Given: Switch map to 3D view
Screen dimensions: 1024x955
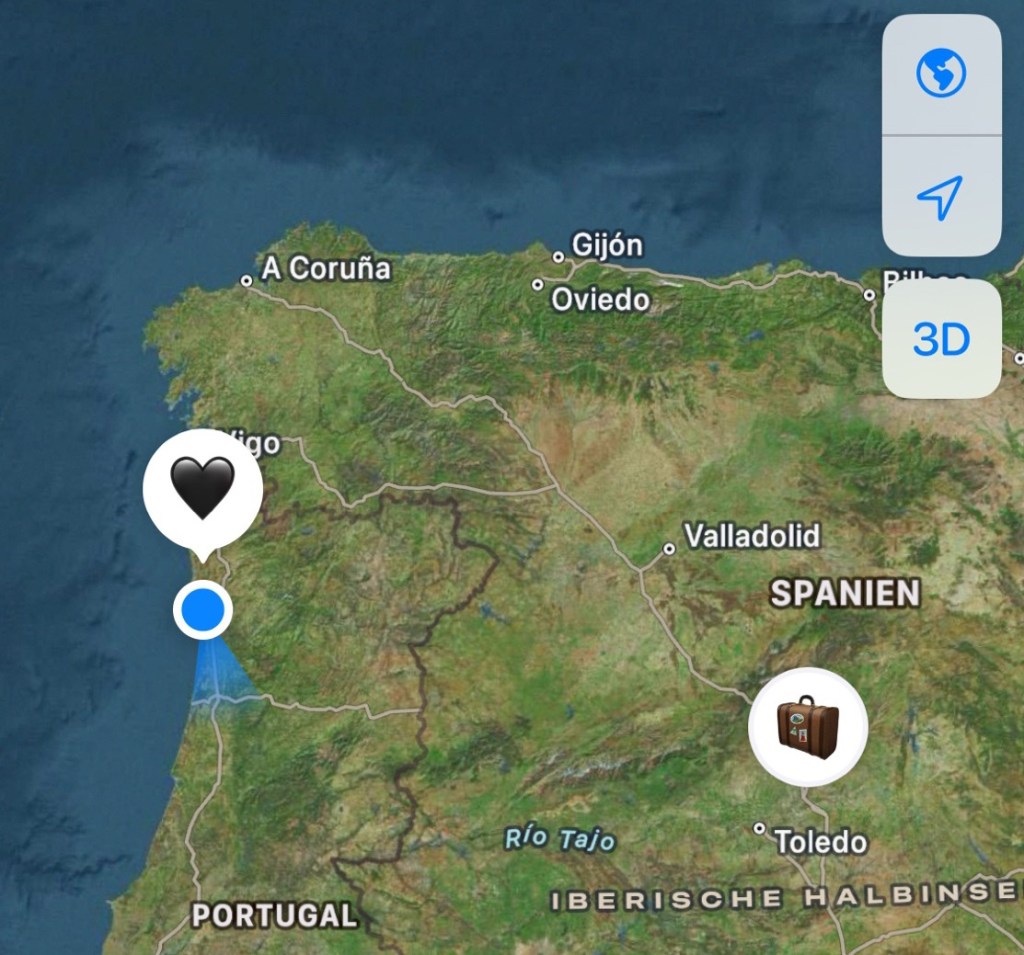Looking at the screenshot, I should (x=941, y=340).
